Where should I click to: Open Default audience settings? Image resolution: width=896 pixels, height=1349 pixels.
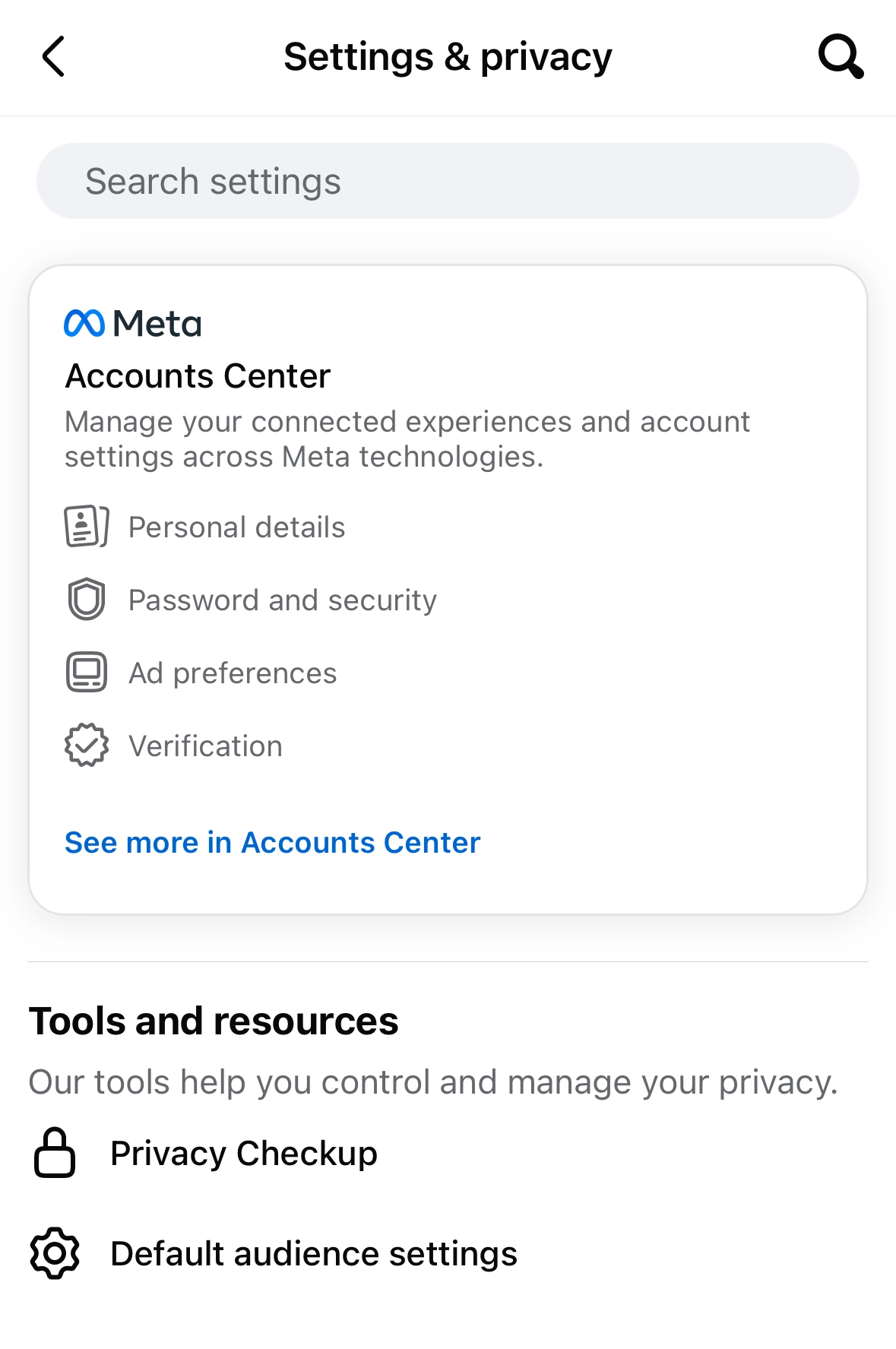[x=313, y=1254]
